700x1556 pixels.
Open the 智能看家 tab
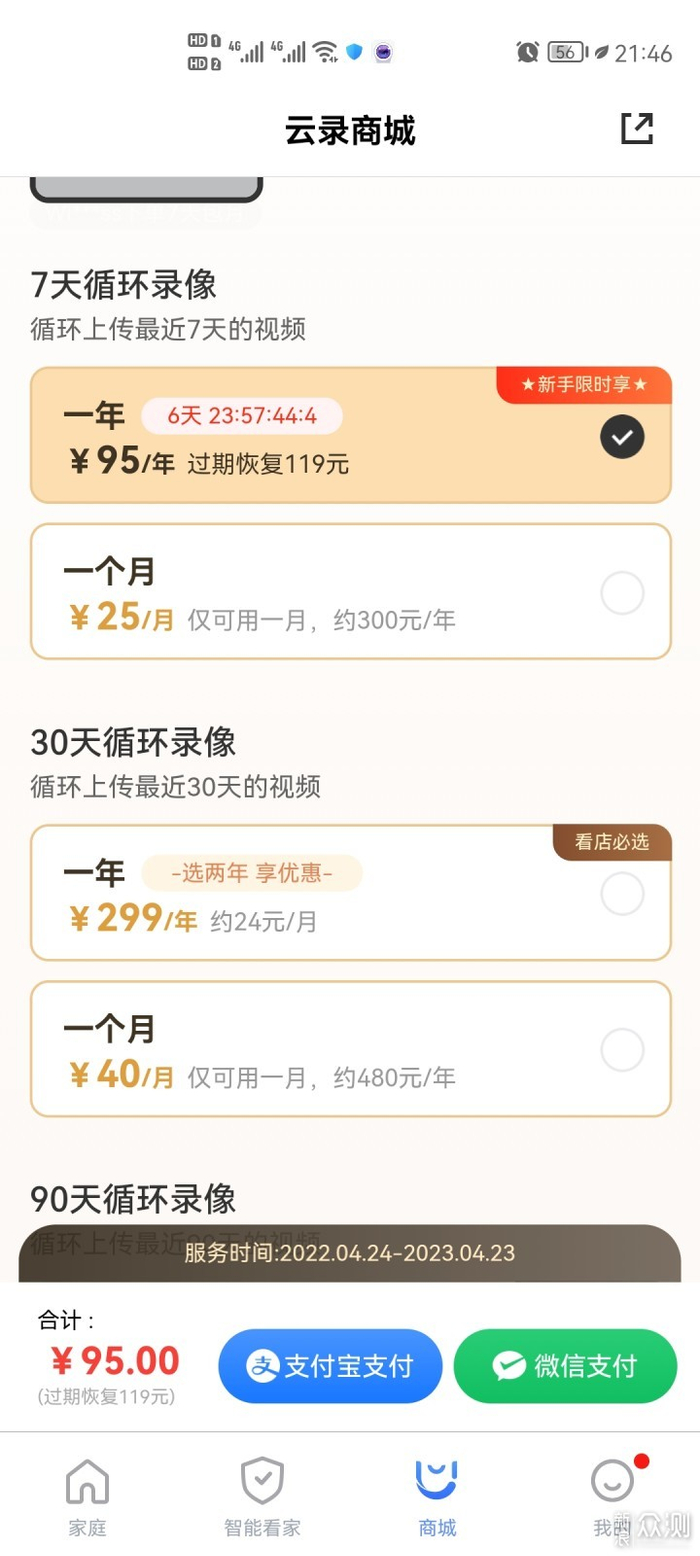262,1495
